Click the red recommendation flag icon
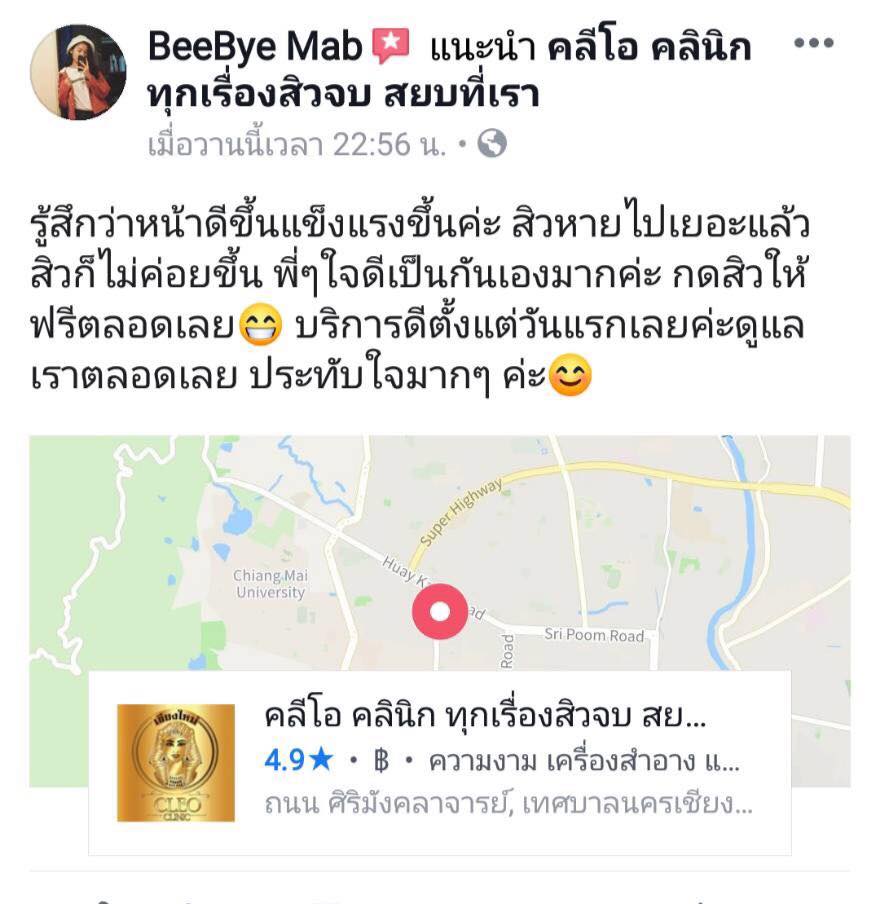The image size is (880, 904). [392, 42]
